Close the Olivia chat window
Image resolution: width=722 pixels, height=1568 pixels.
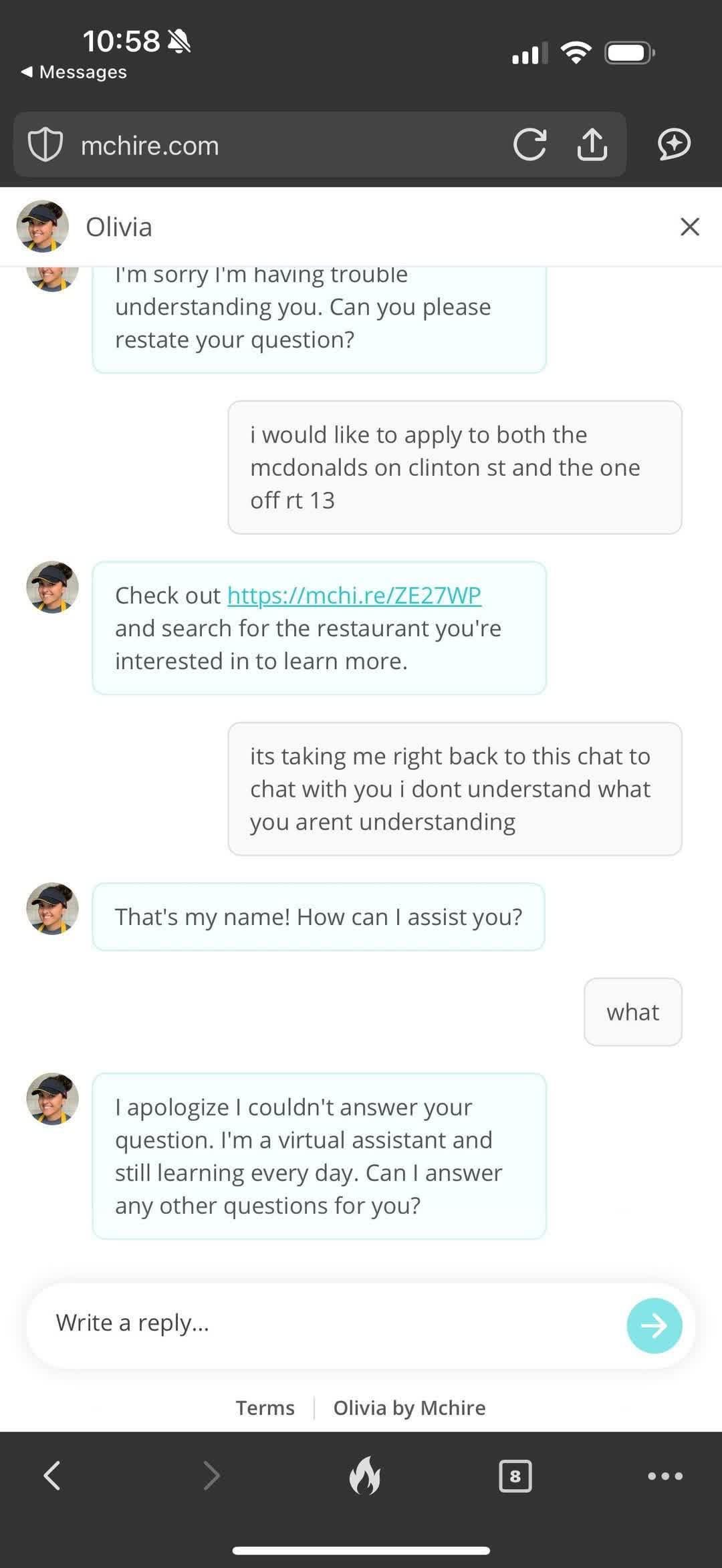[x=689, y=227]
